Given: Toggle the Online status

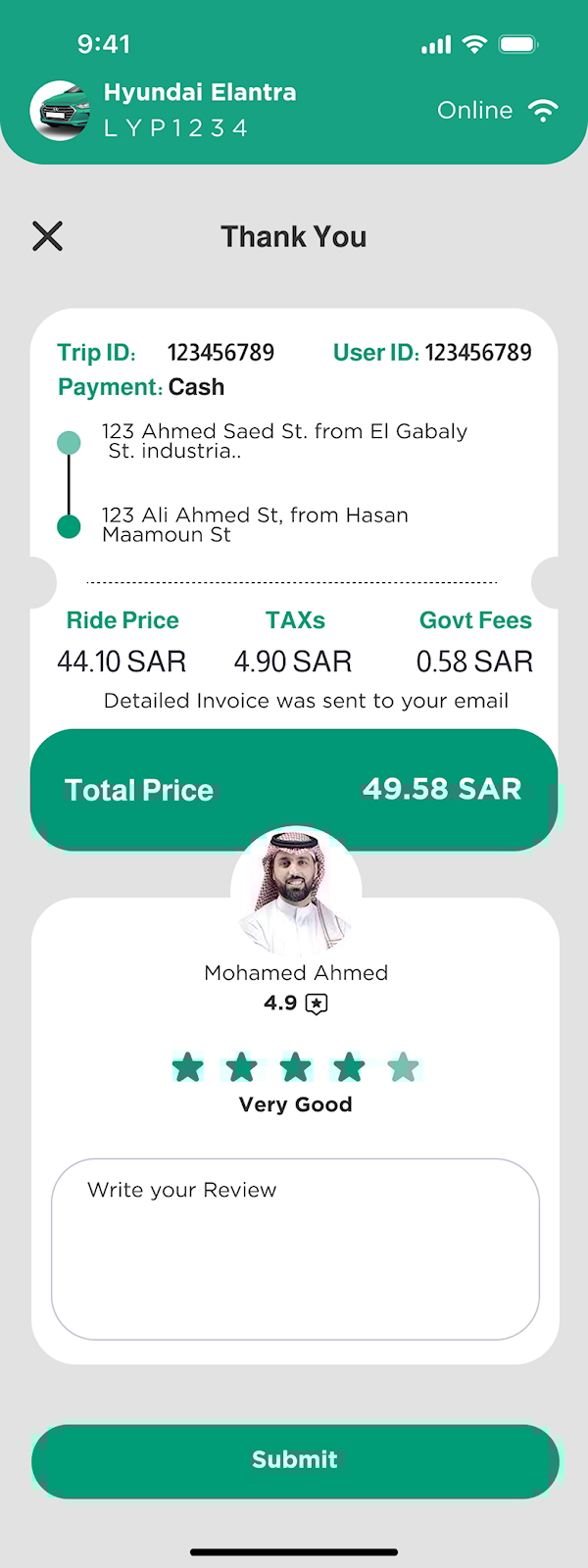Looking at the screenshot, I should pyautogui.click(x=497, y=111).
